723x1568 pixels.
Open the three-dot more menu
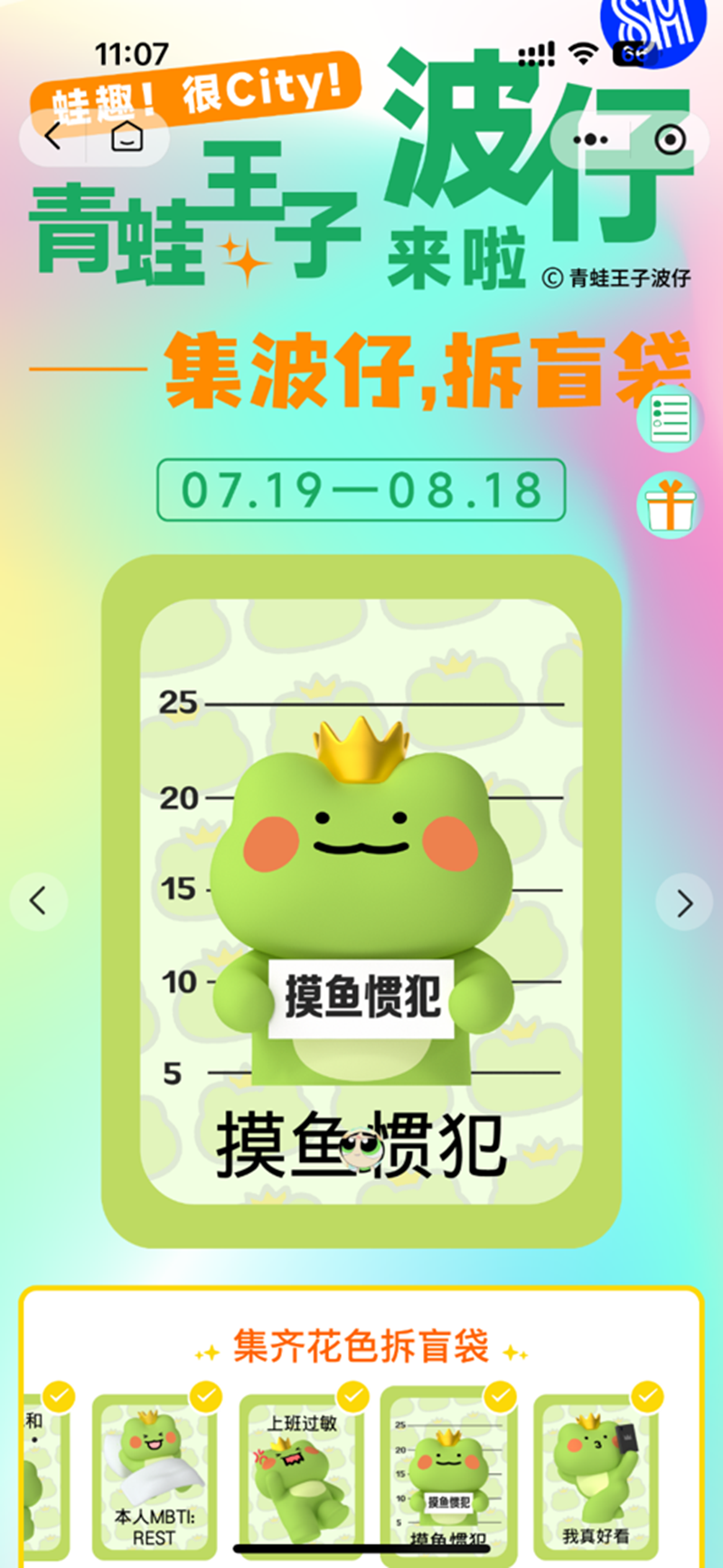click(591, 139)
